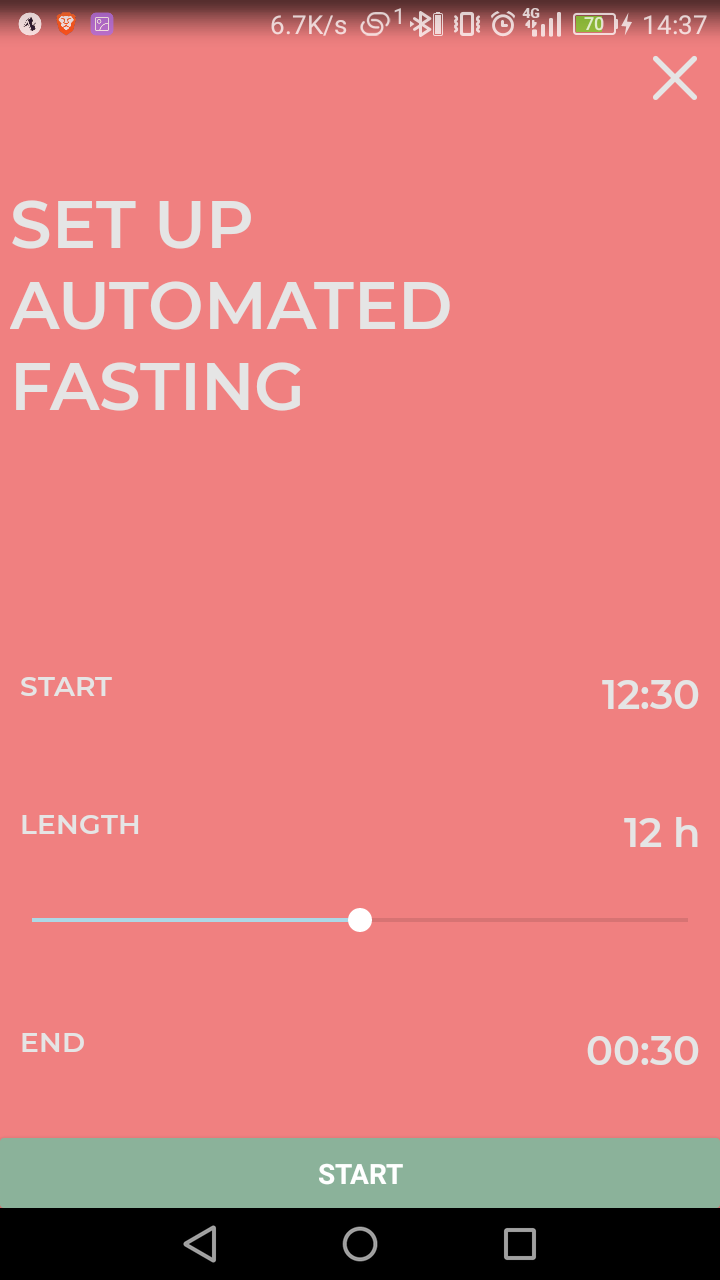Tap the purple notification icon in status bar
This screenshot has width=720, height=1280.
101,23
